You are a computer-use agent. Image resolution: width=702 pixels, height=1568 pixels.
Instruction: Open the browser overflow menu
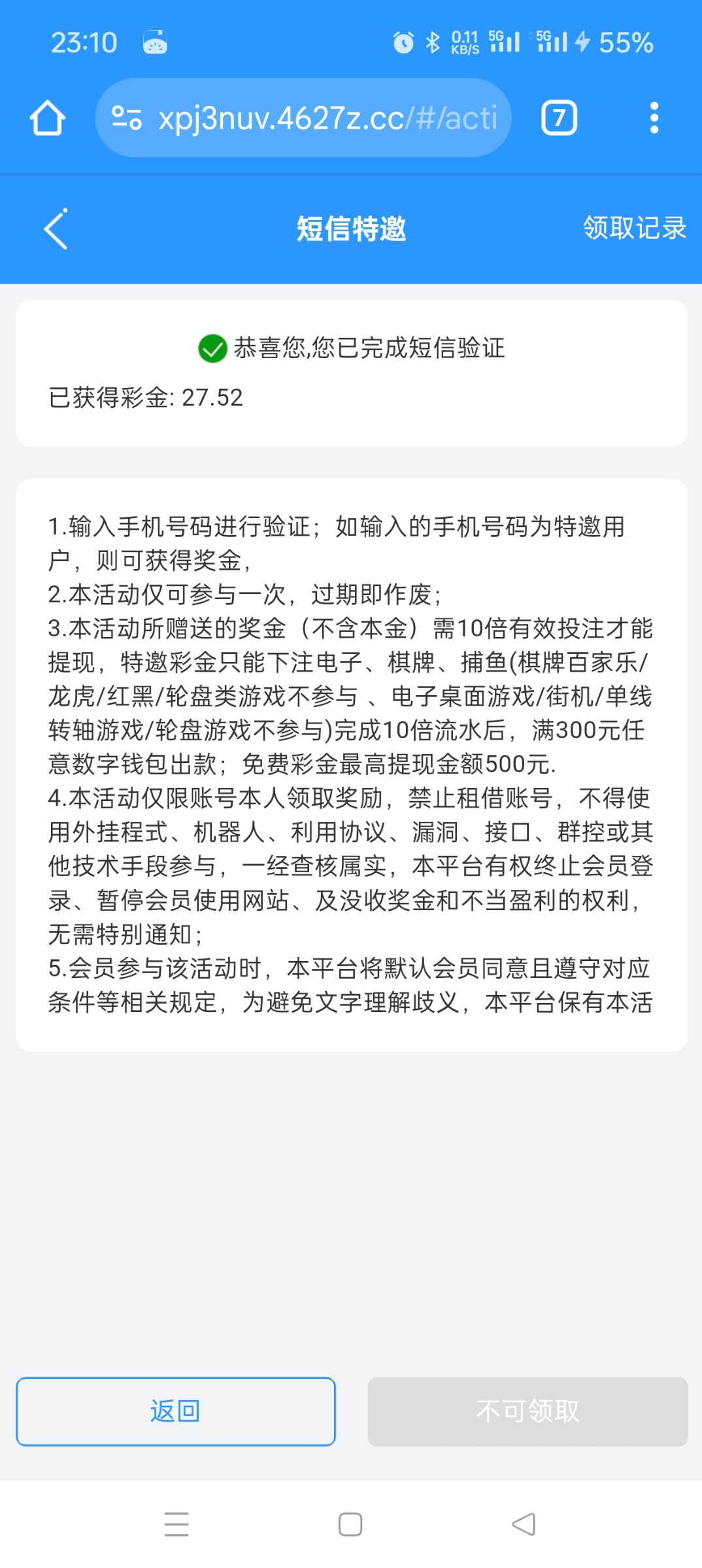[x=654, y=118]
